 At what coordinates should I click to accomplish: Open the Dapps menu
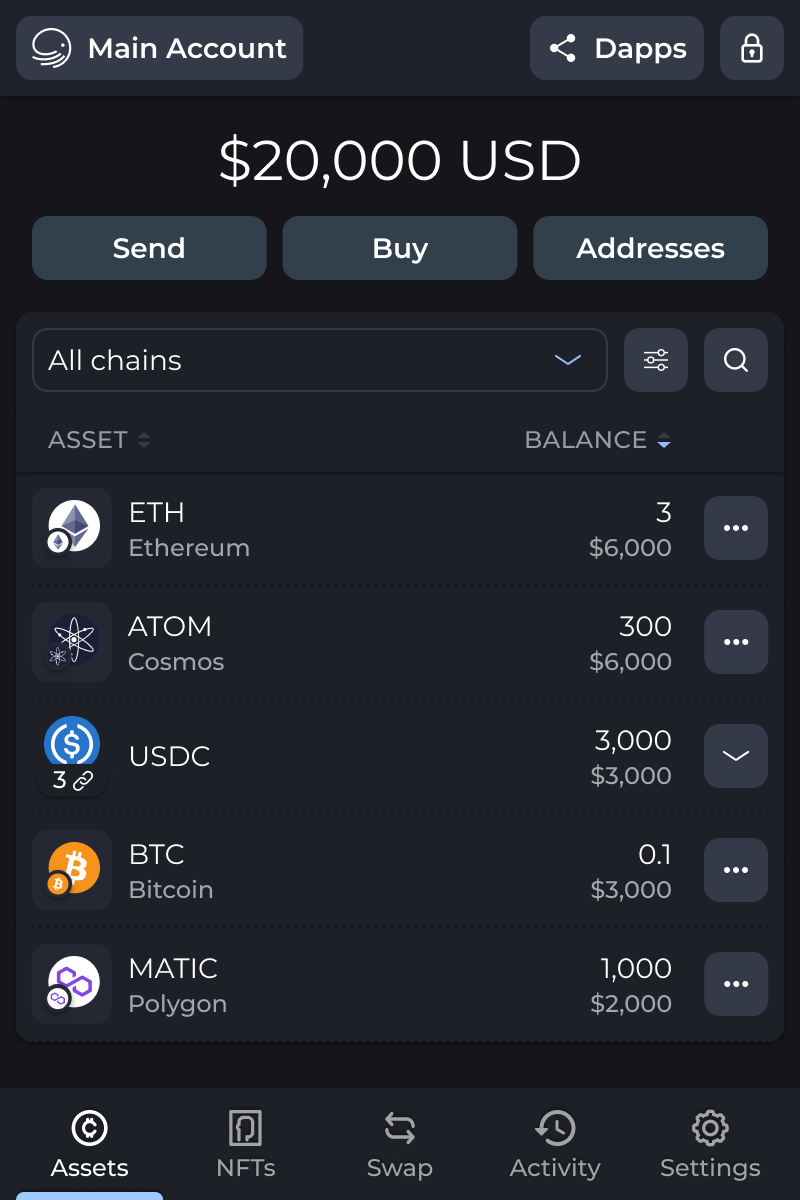click(617, 47)
